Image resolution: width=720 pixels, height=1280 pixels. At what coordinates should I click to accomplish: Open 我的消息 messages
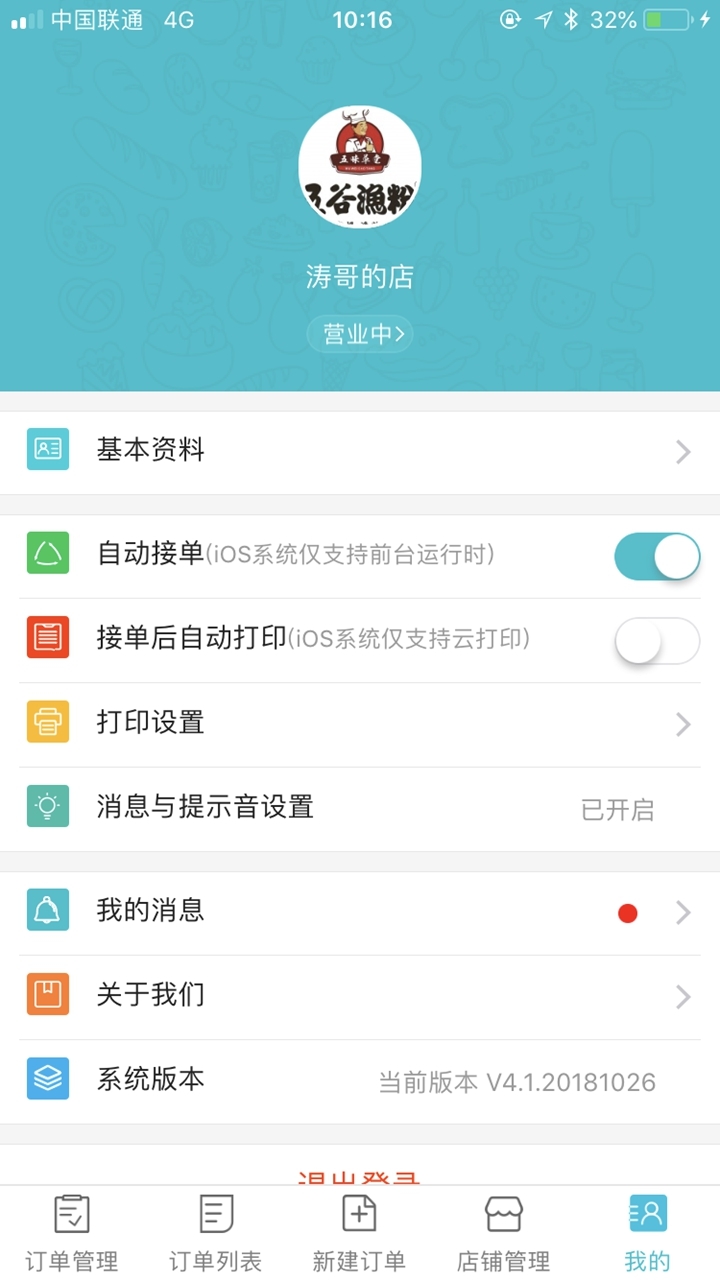(360, 911)
